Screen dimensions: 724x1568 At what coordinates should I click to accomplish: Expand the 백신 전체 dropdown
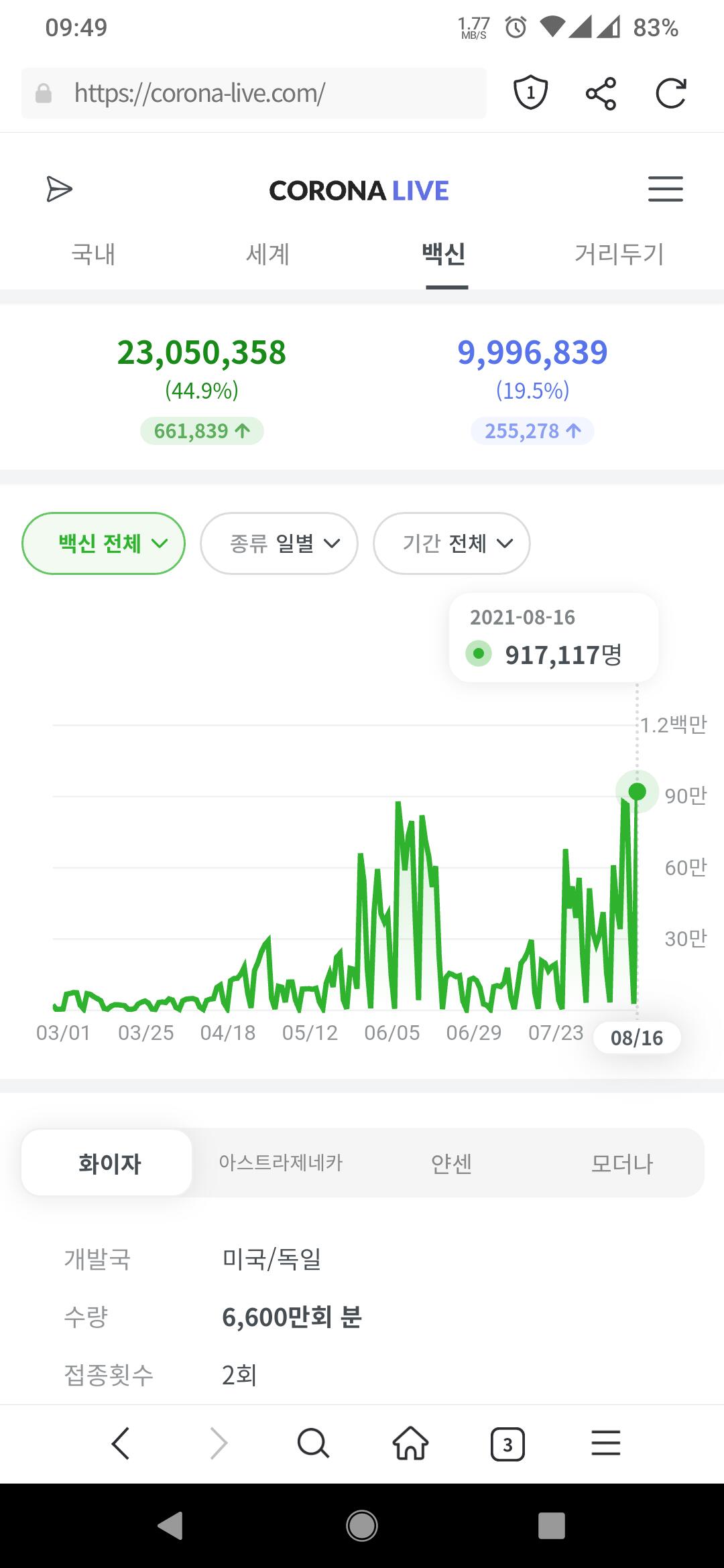click(x=104, y=543)
